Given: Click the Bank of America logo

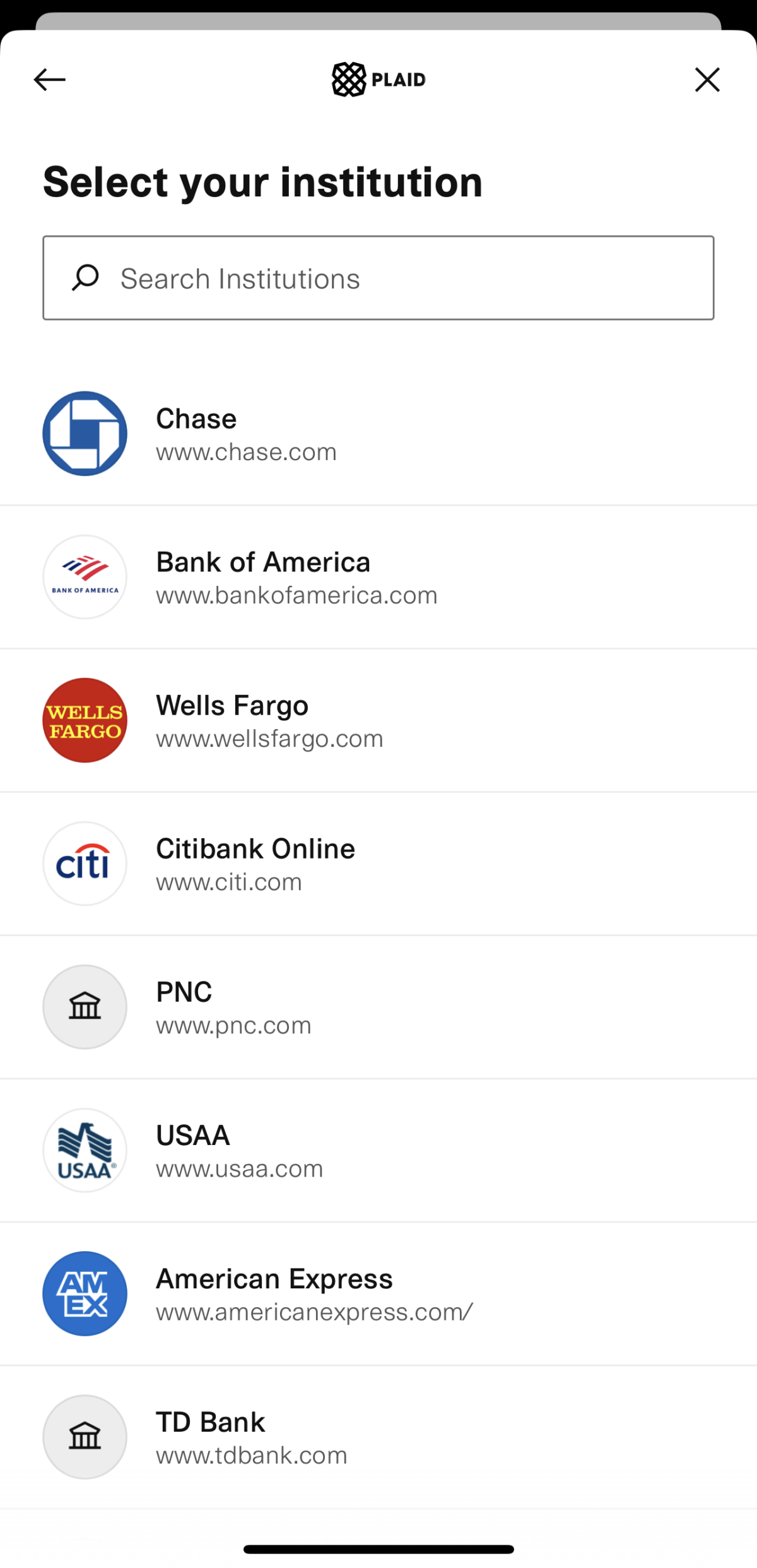Looking at the screenshot, I should 85,576.
